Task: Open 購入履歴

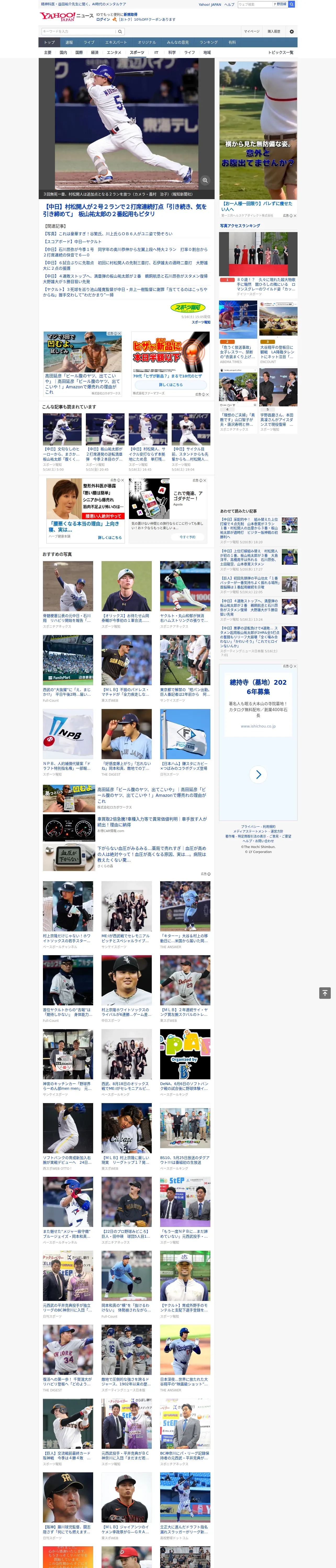Action: pos(274,31)
